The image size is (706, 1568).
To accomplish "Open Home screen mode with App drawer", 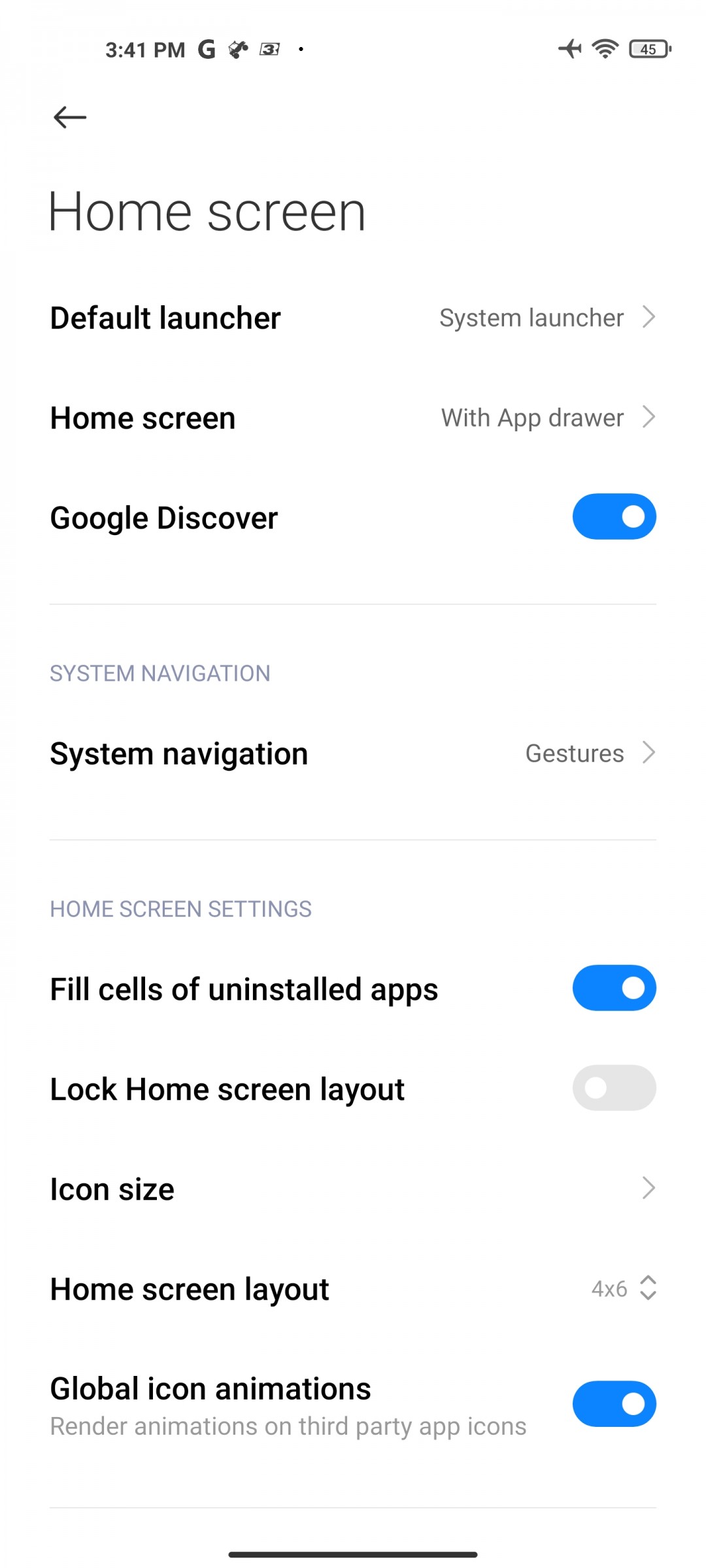I will tap(353, 418).
